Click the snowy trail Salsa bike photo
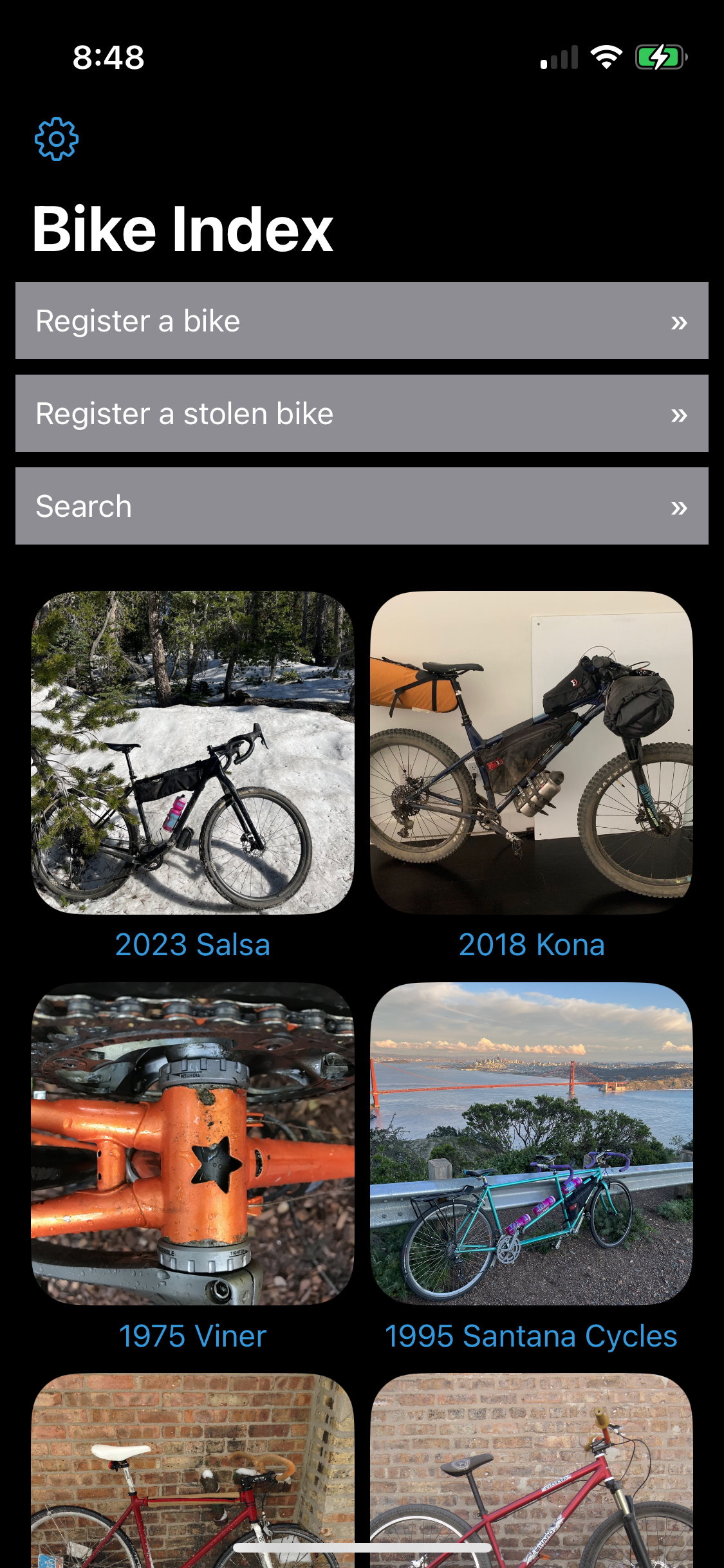This screenshot has width=724, height=1568. tap(192, 753)
